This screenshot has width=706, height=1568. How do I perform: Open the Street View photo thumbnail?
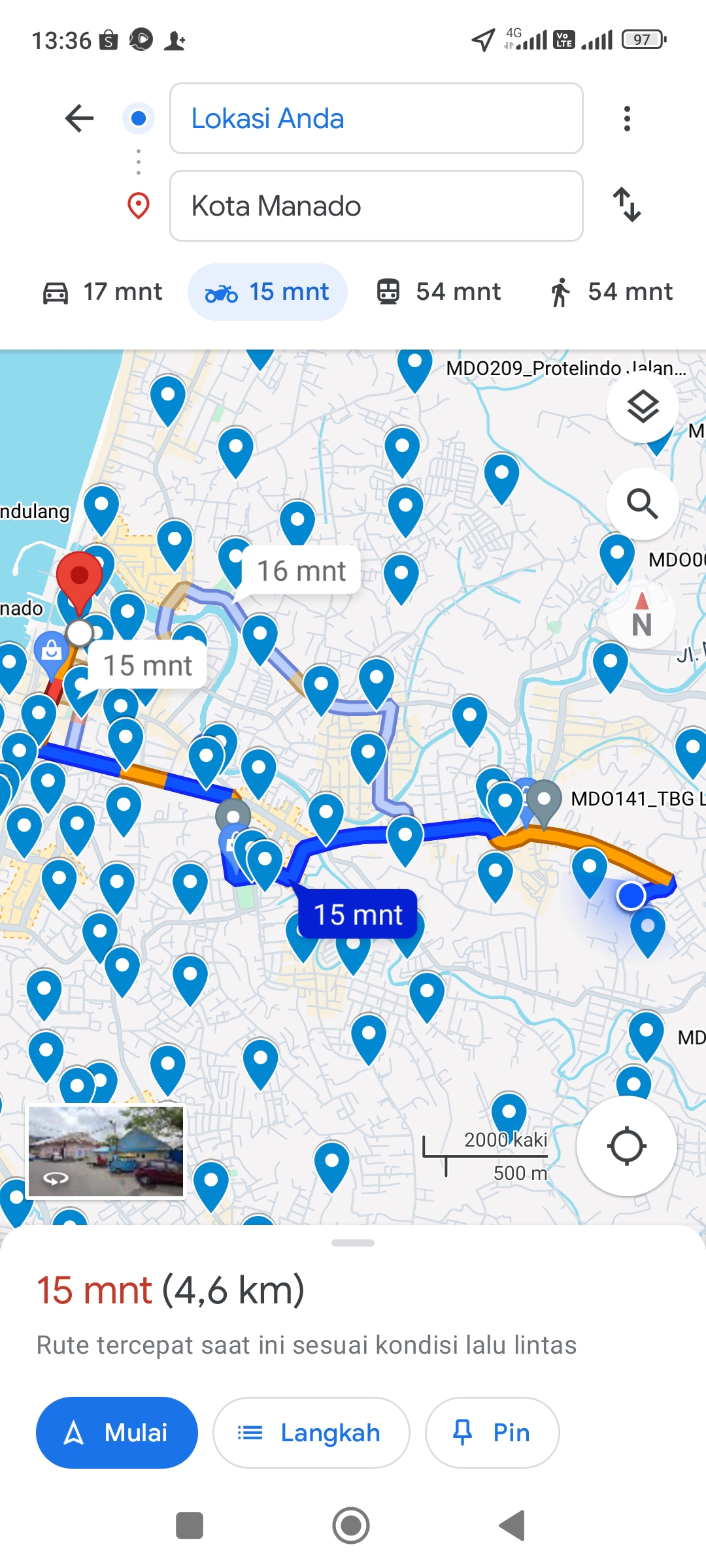pos(106,1151)
